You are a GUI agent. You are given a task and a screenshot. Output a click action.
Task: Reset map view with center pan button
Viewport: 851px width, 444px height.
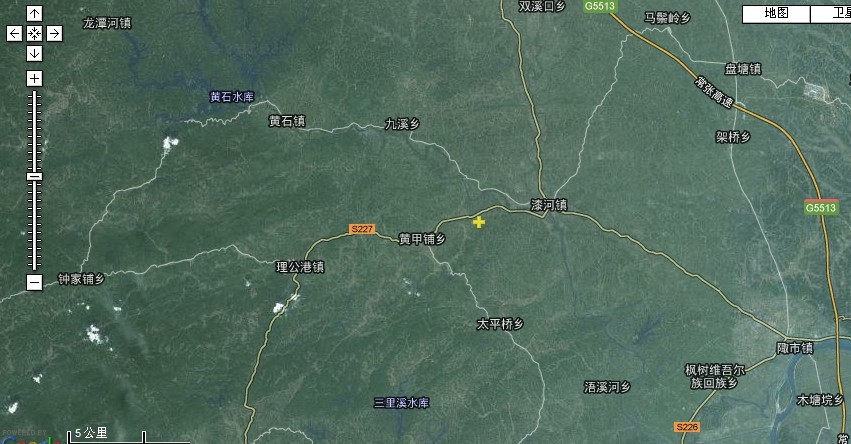(x=34, y=33)
